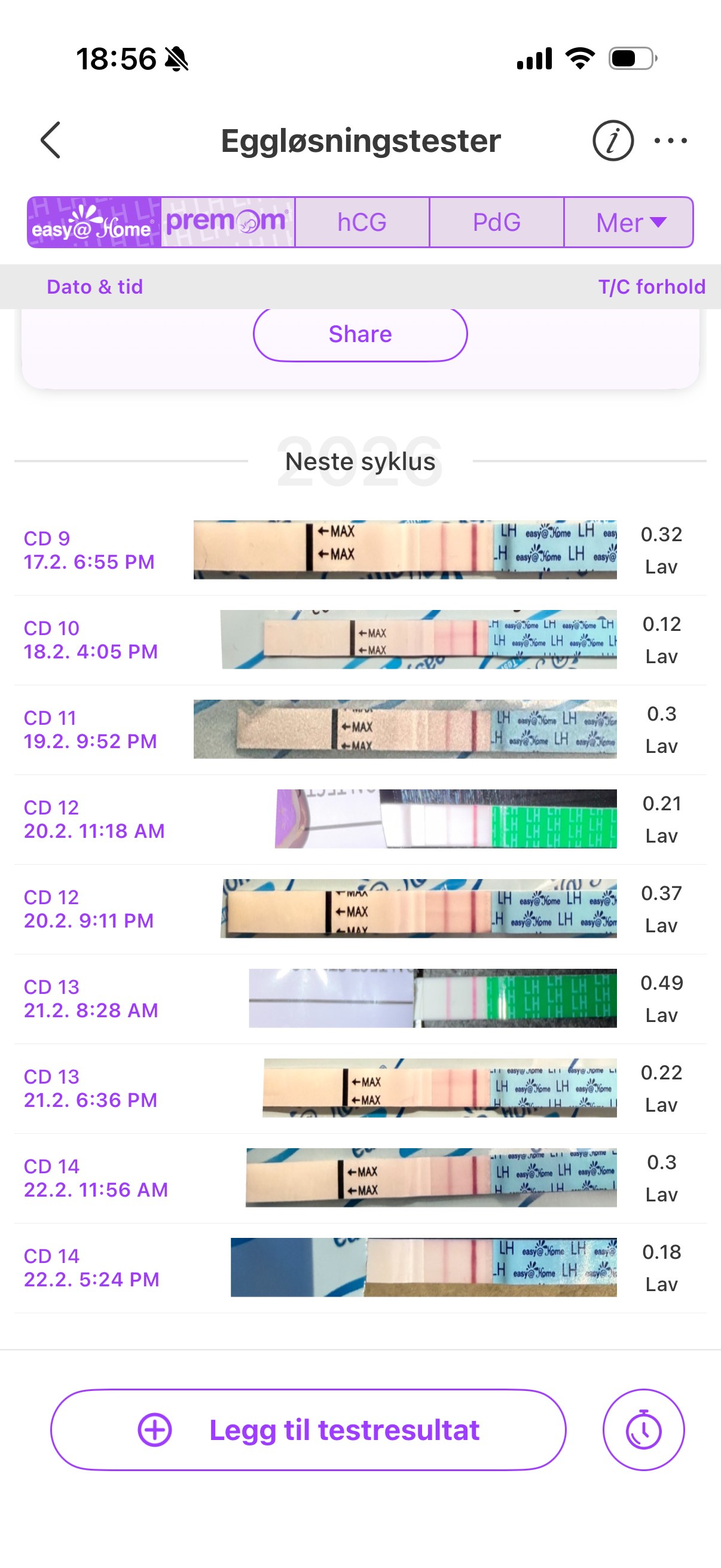
Task: Tap the Share button
Action: (360, 334)
